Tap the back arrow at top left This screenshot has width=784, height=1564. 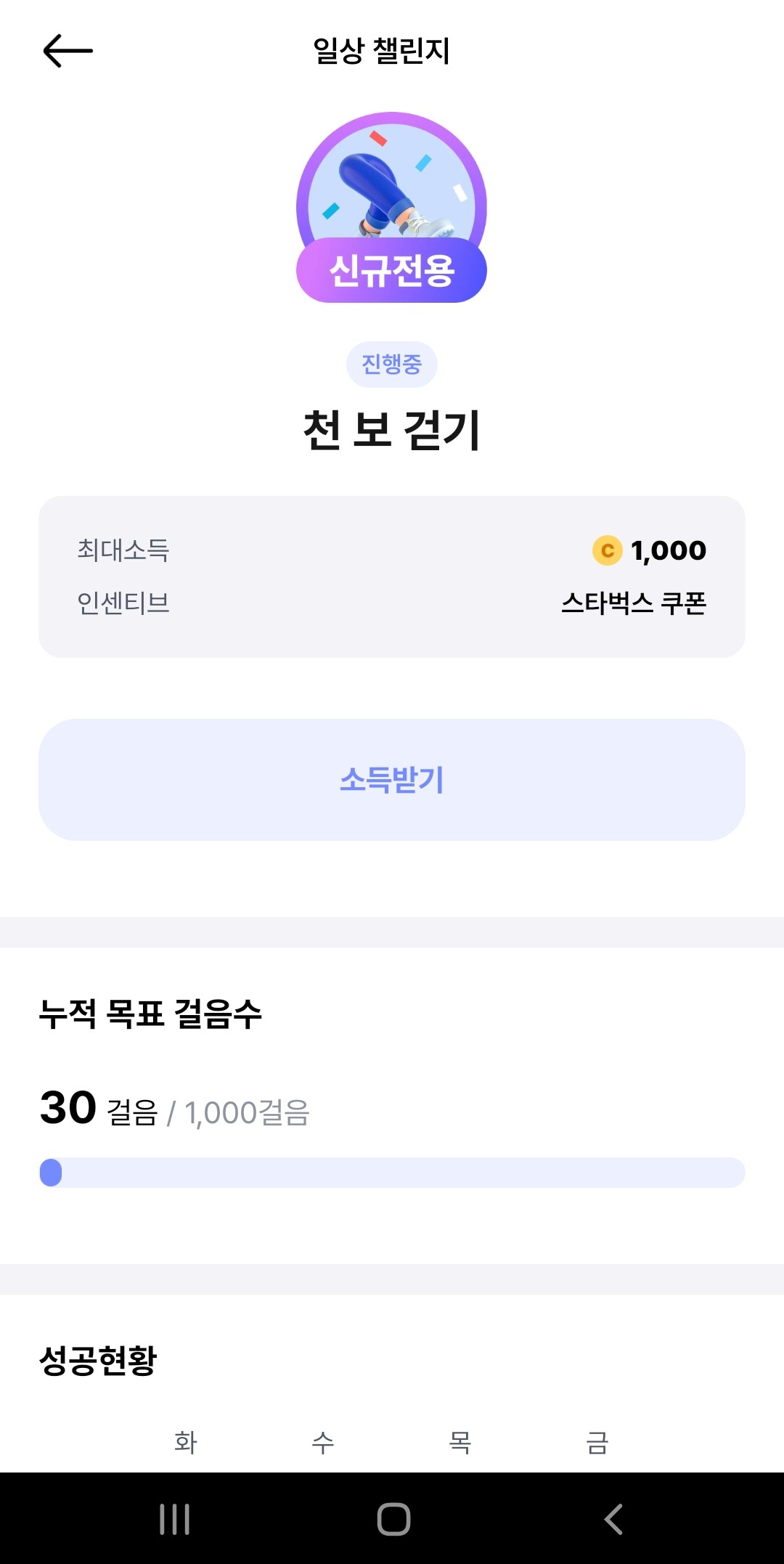click(x=68, y=49)
